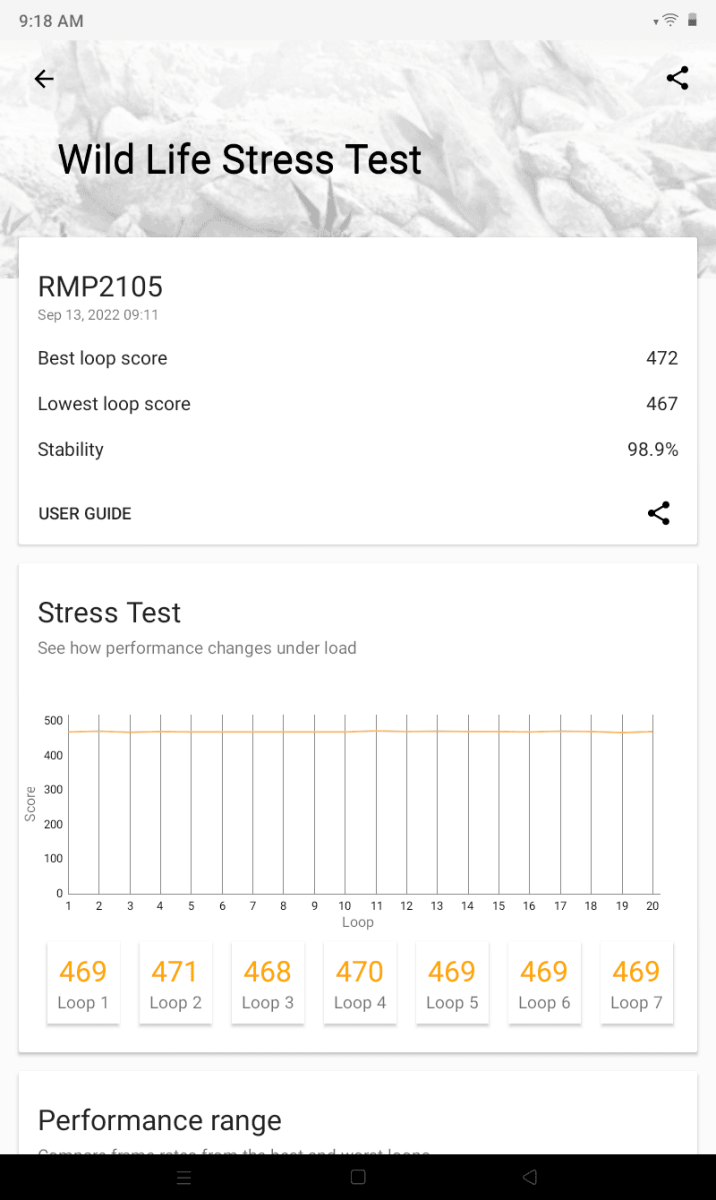Share results from the top bar
The width and height of the screenshot is (716, 1200).
click(x=677, y=79)
